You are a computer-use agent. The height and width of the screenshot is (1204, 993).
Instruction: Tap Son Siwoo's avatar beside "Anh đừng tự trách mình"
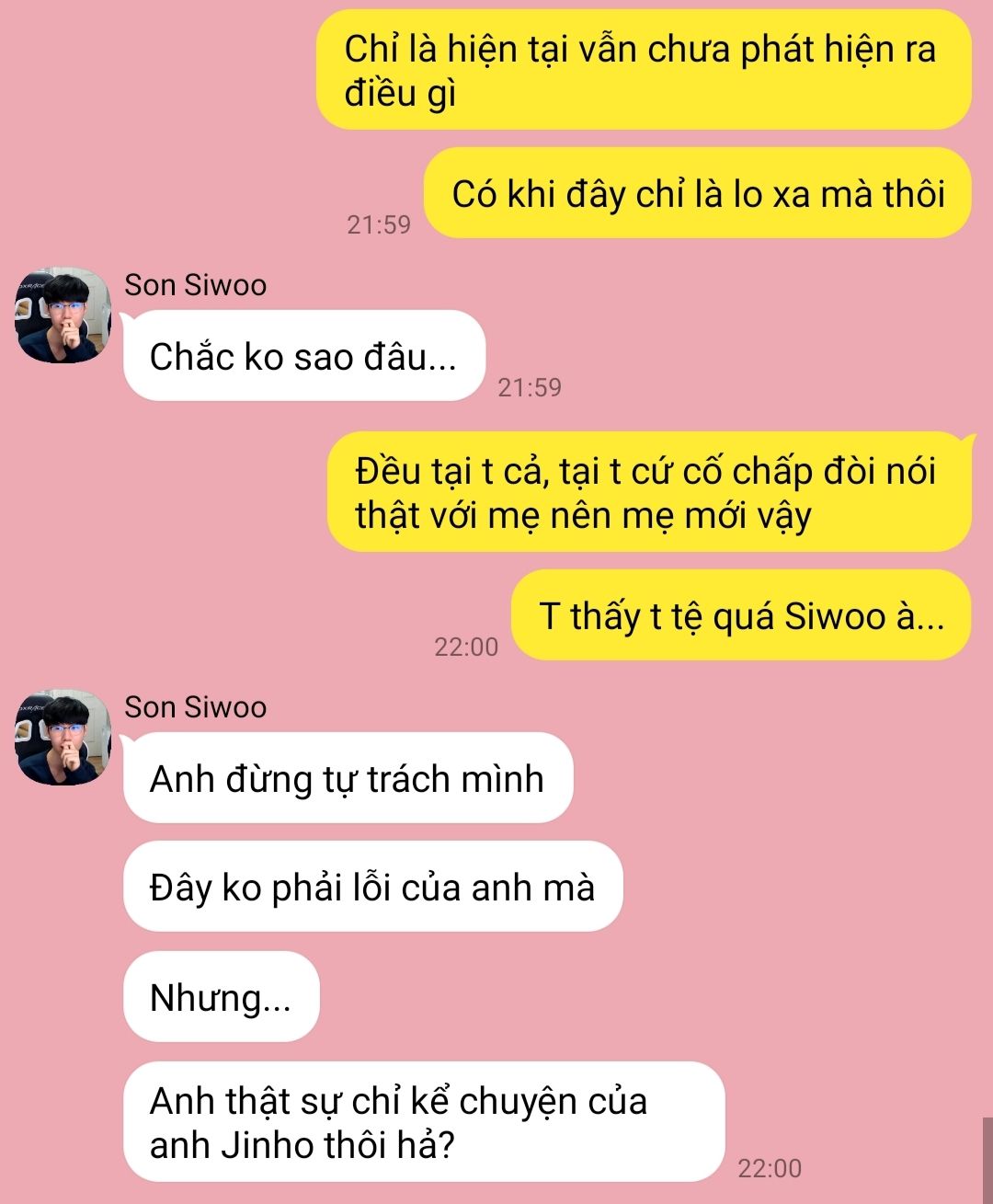[63, 738]
